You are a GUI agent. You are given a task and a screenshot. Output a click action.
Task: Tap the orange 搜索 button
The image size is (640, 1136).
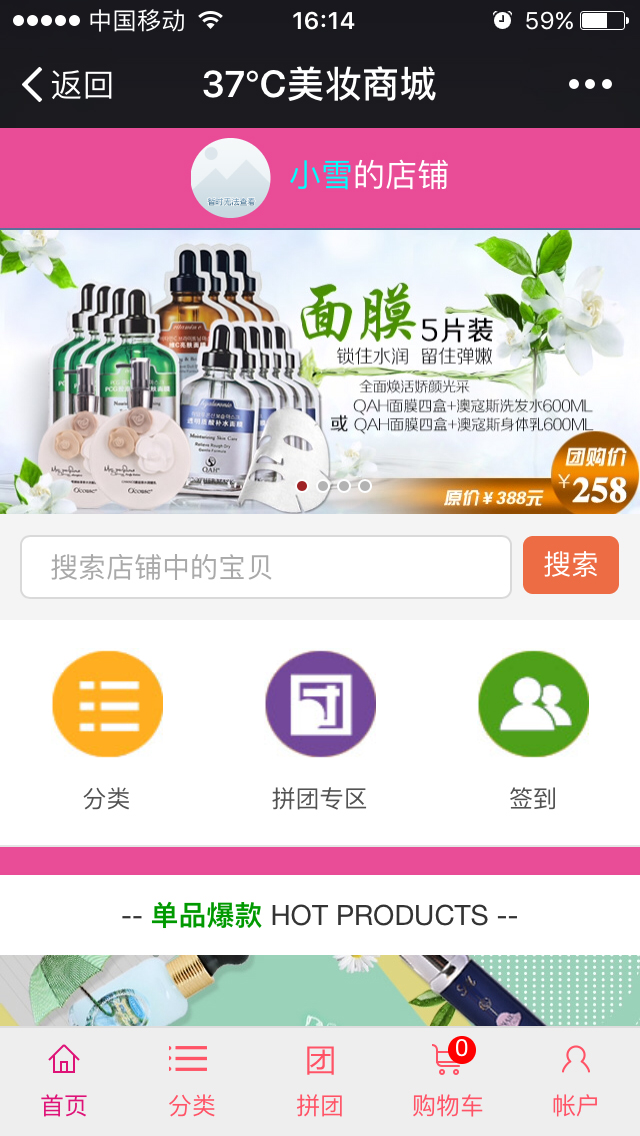[570, 565]
